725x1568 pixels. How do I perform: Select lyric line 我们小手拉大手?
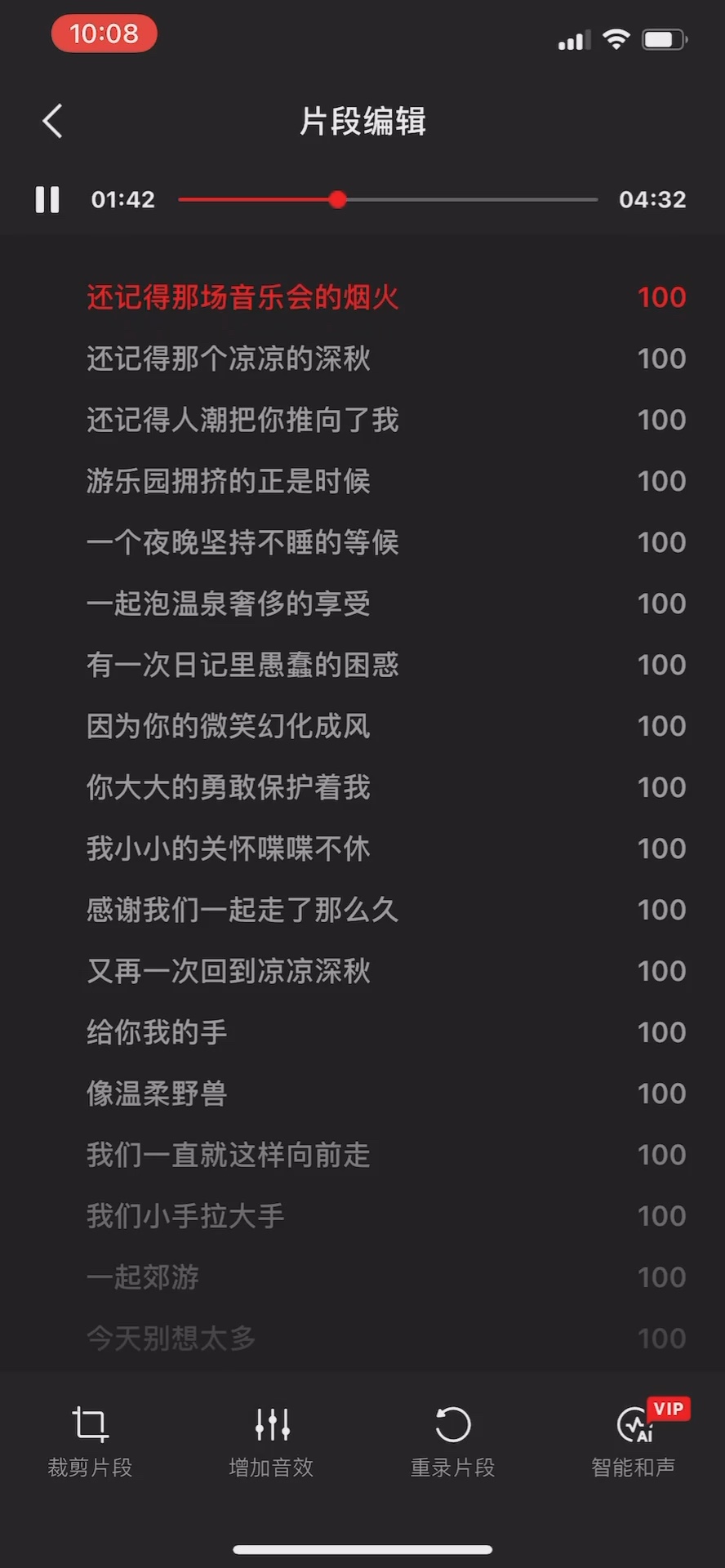click(185, 1216)
